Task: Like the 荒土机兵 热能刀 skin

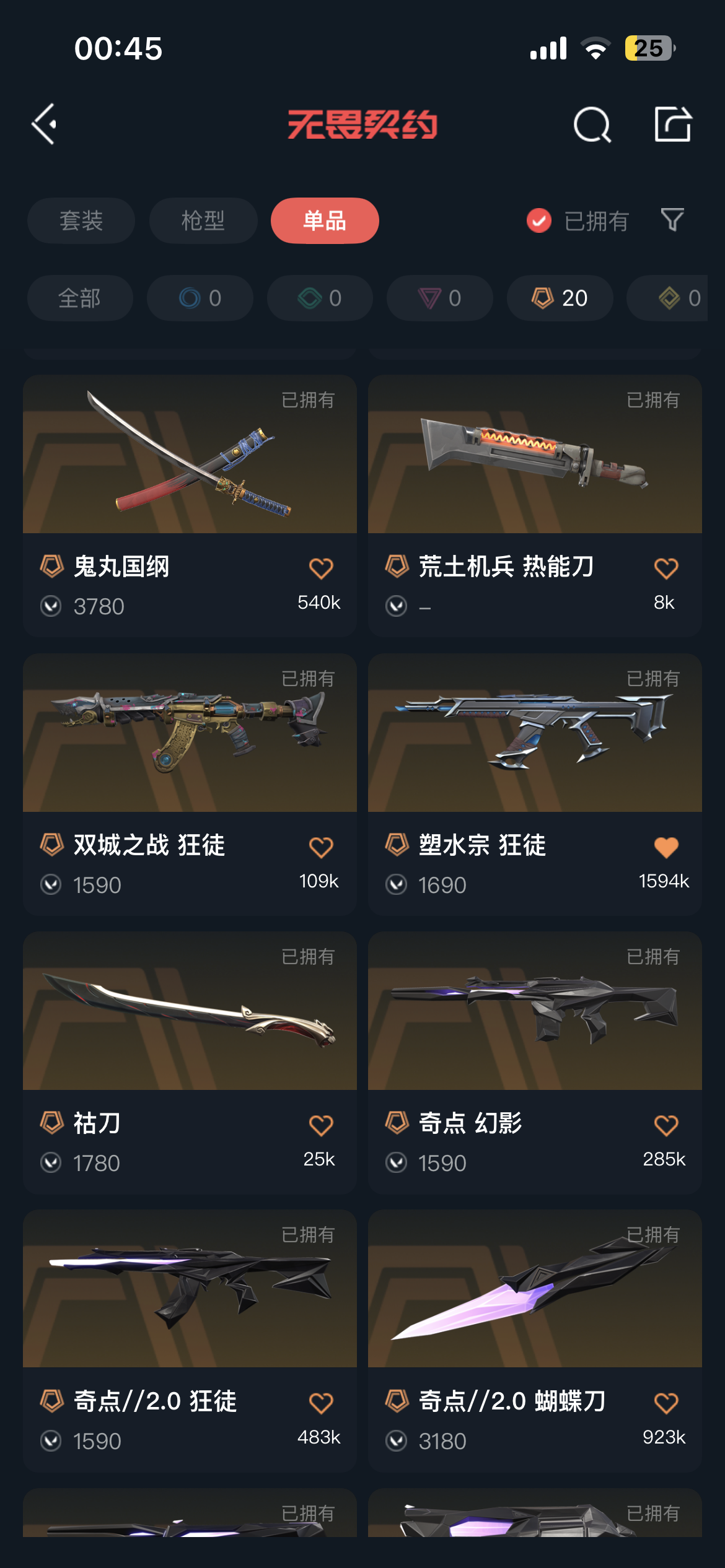Action: pyautogui.click(x=666, y=568)
